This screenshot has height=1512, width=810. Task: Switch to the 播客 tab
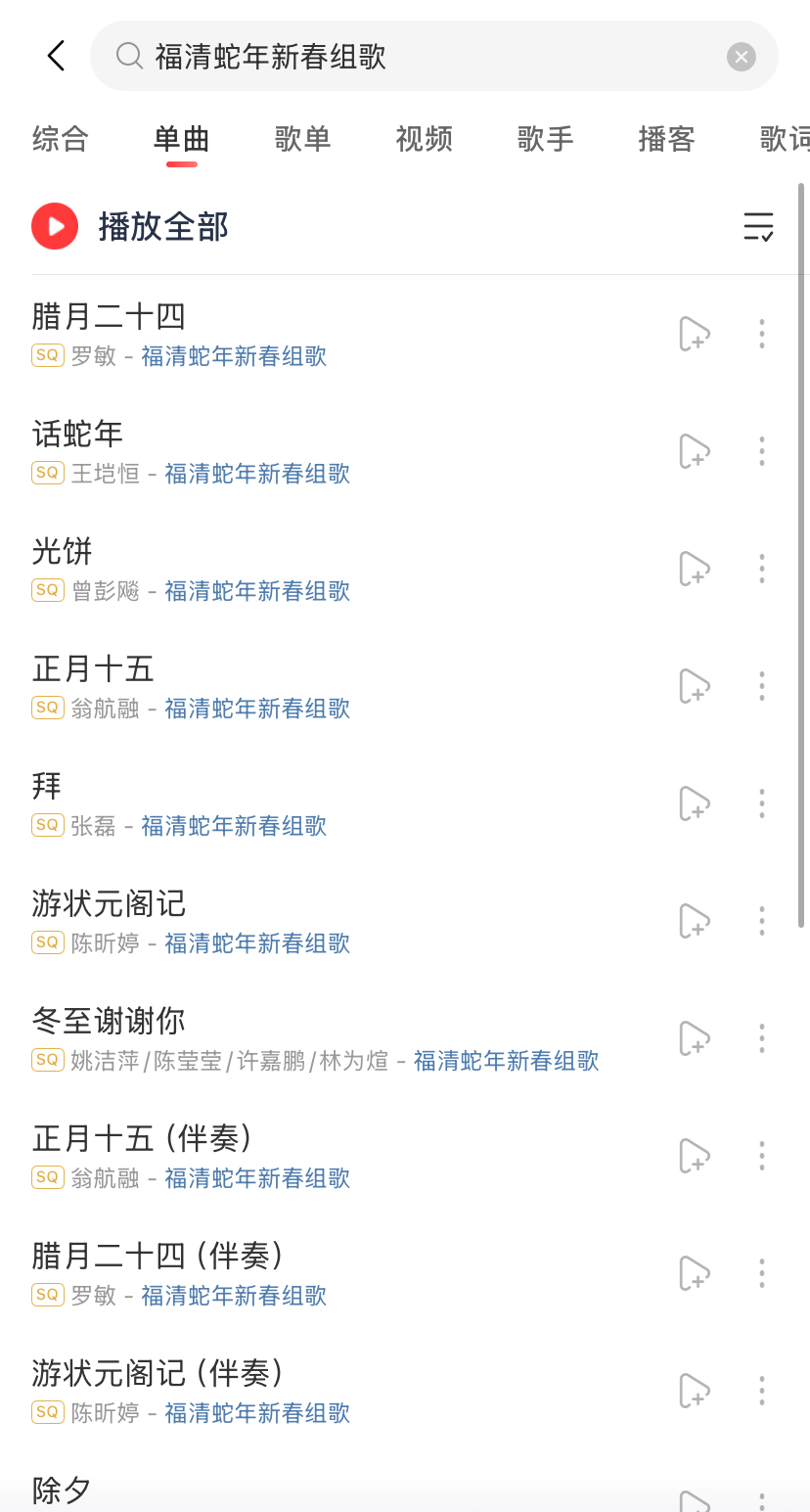[666, 139]
